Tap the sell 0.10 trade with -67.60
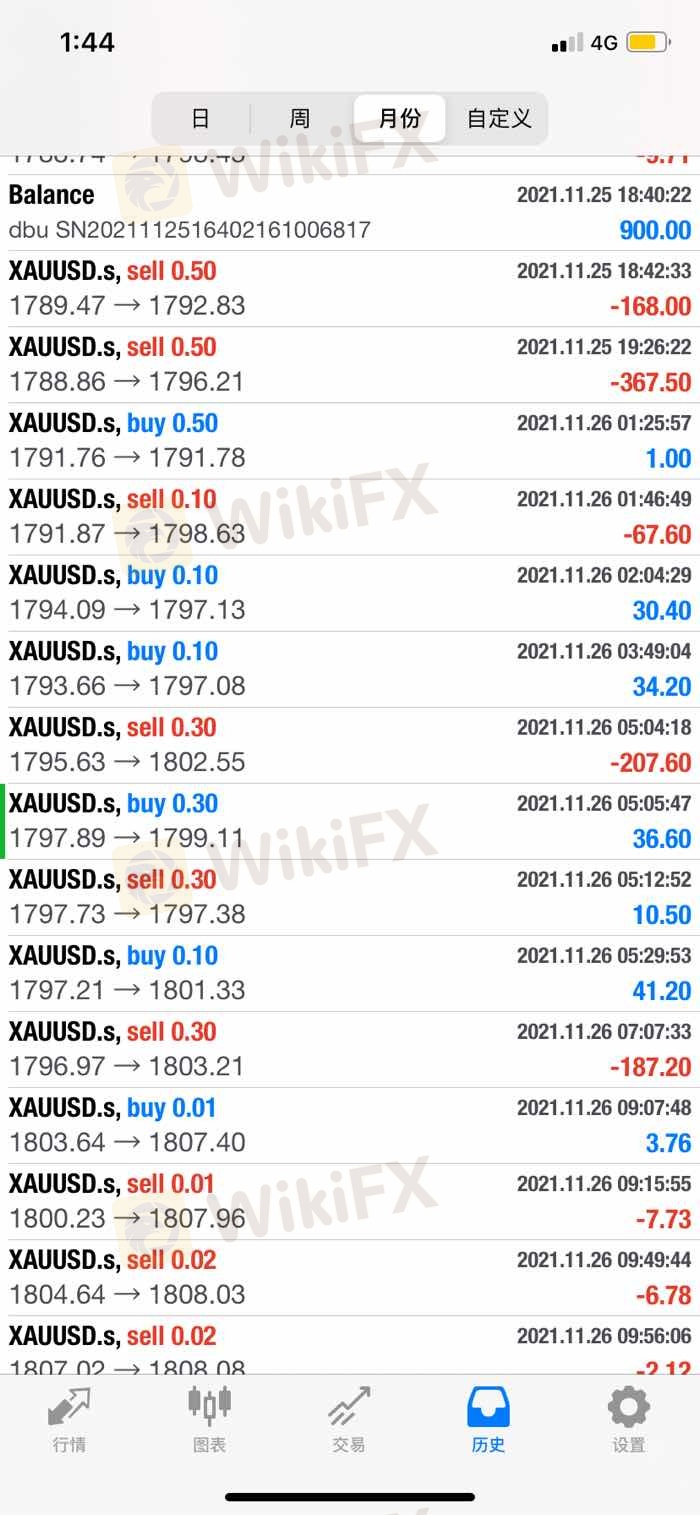 pyautogui.click(x=350, y=516)
